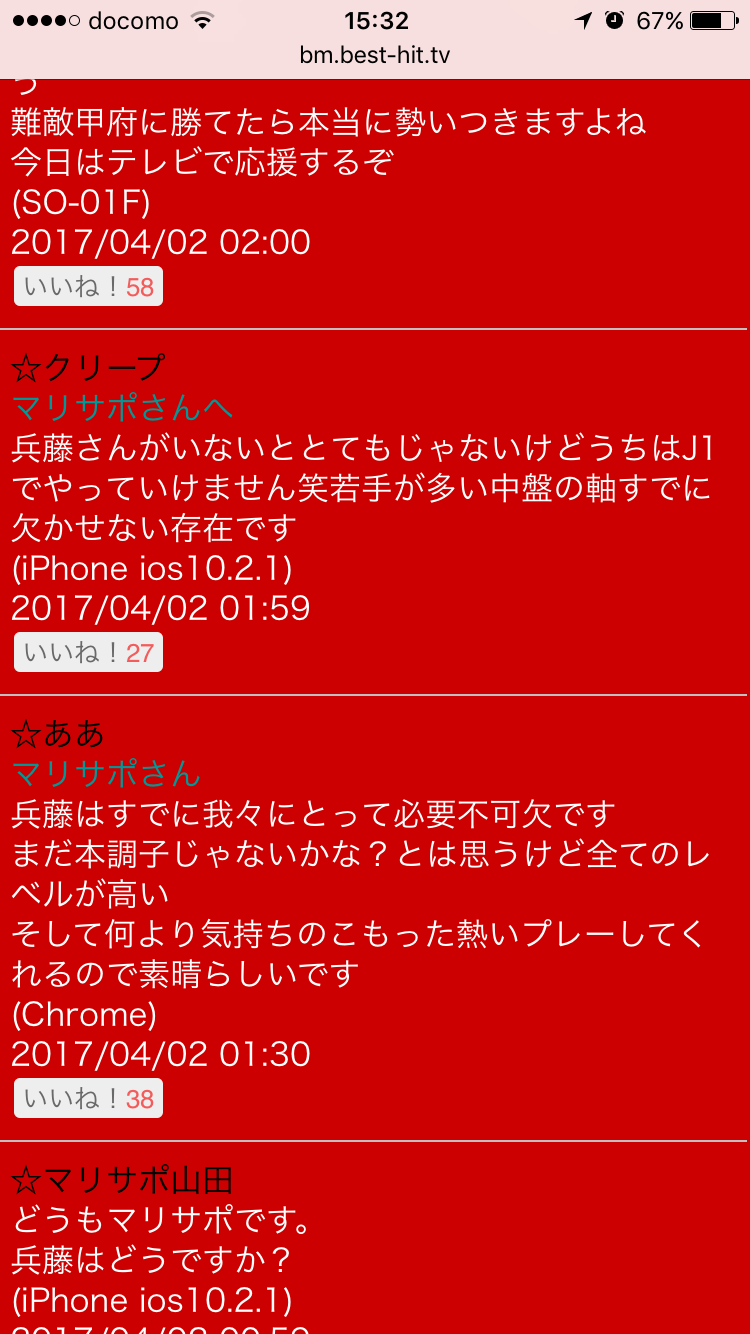
Task: Like クリープ's comment about 兵藤
Action: (88, 653)
